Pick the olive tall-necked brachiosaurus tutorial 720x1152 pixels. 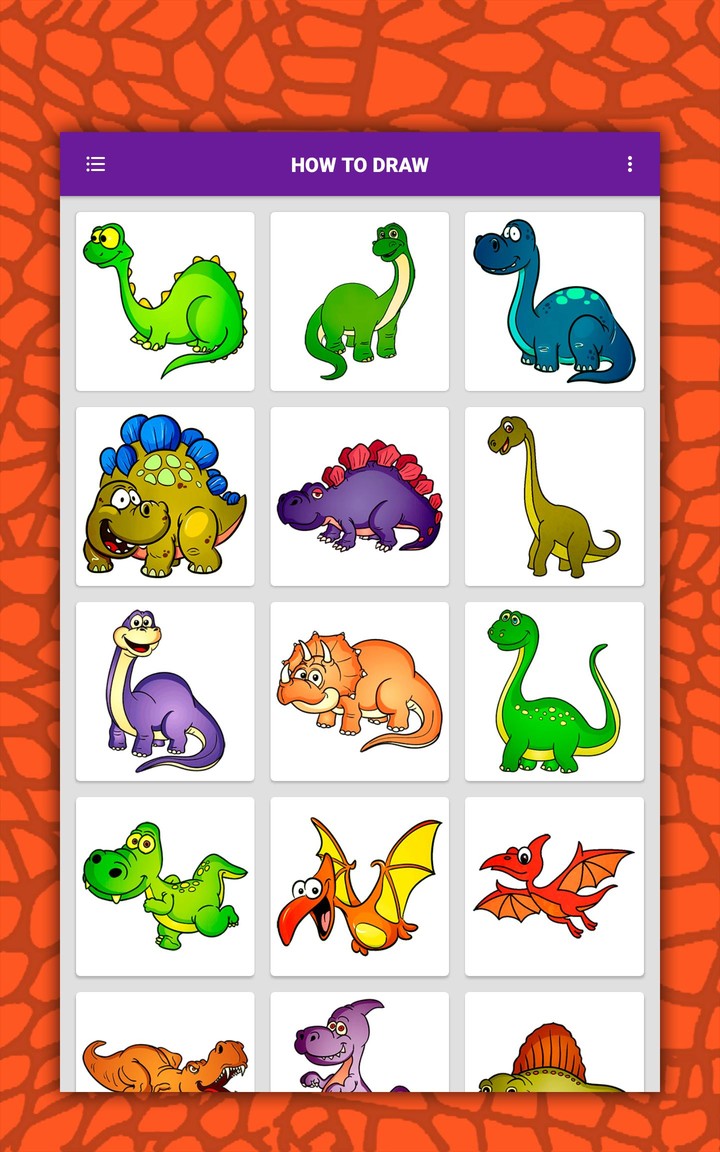[555, 494]
